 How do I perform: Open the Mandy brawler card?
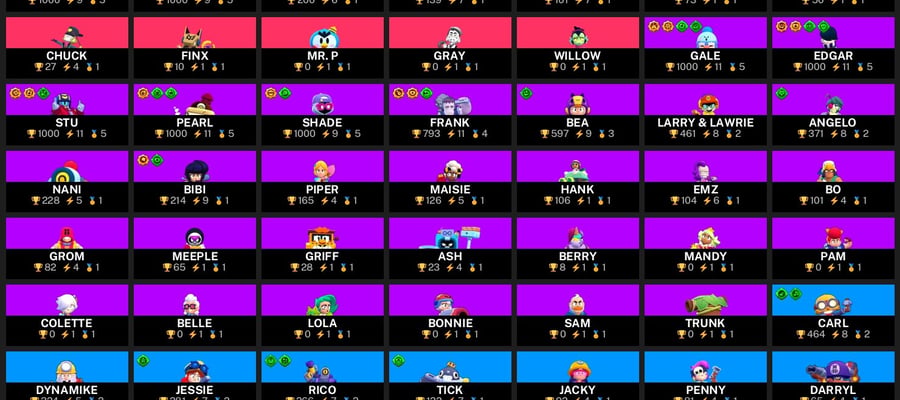tap(705, 248)
